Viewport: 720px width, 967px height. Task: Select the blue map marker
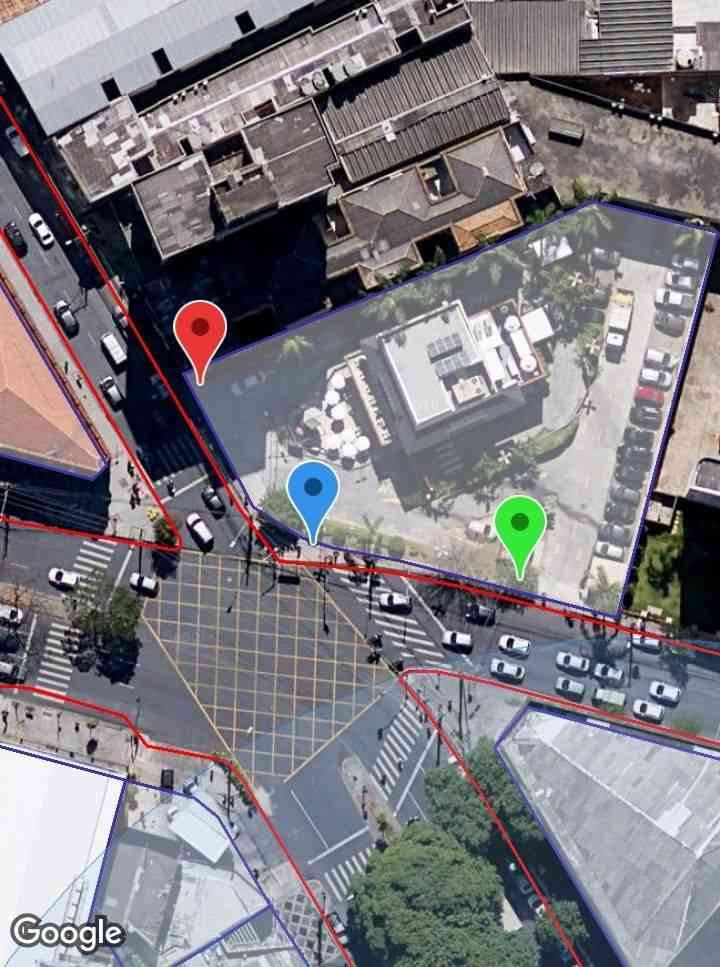point(313,491)
